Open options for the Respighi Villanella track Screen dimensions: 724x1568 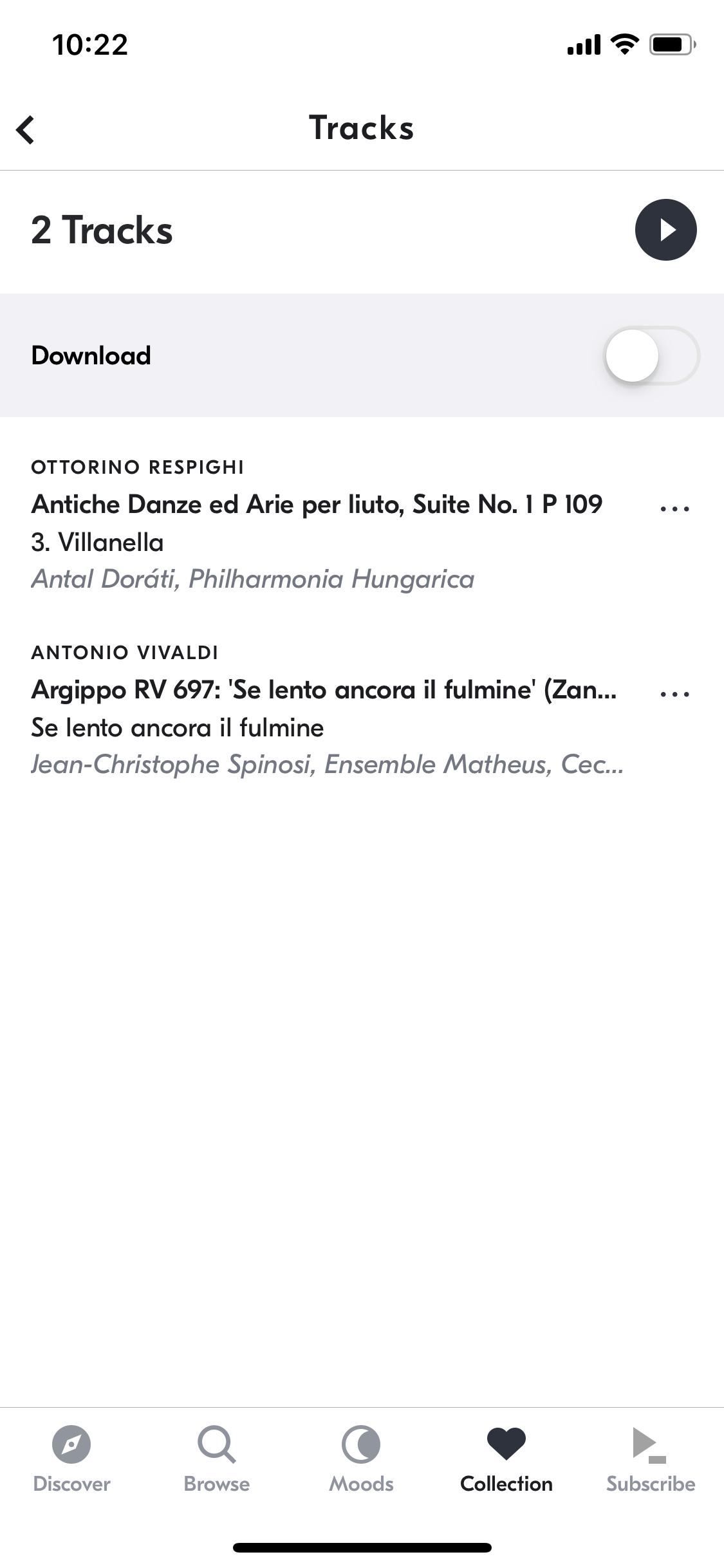point(674,509)
